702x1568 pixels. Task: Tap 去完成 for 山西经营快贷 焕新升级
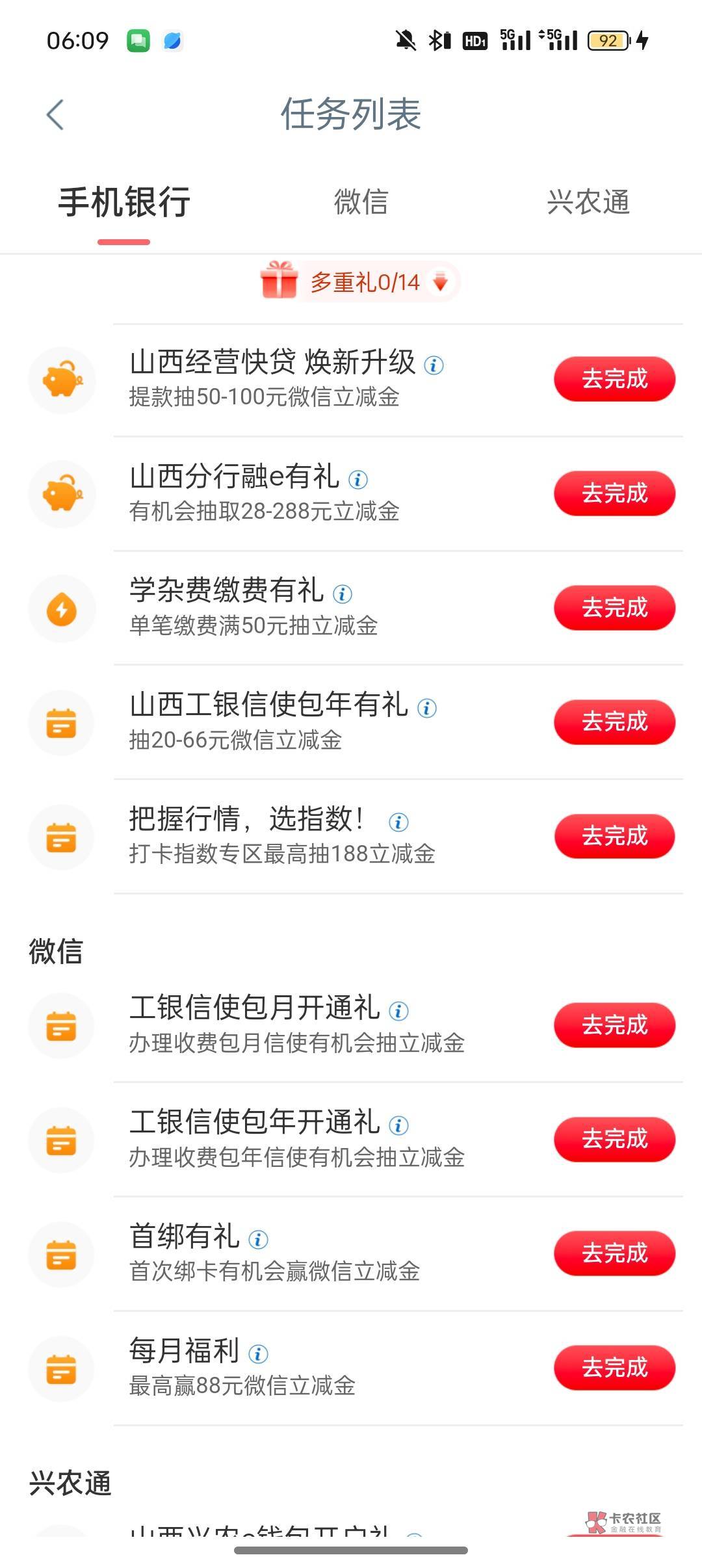(x=614, y=379)
